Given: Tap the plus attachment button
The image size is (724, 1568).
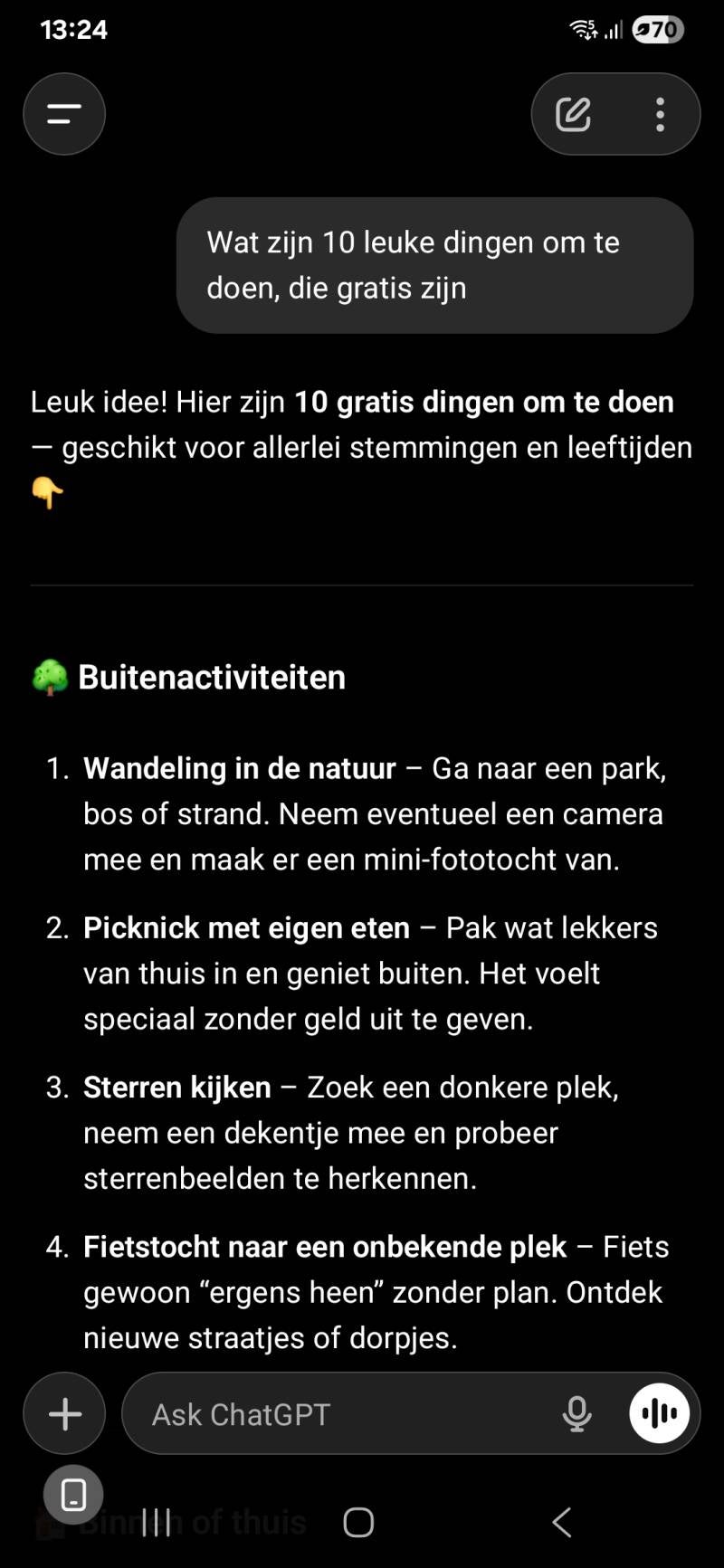Looking at the screenshot, I should point(64,1413).
